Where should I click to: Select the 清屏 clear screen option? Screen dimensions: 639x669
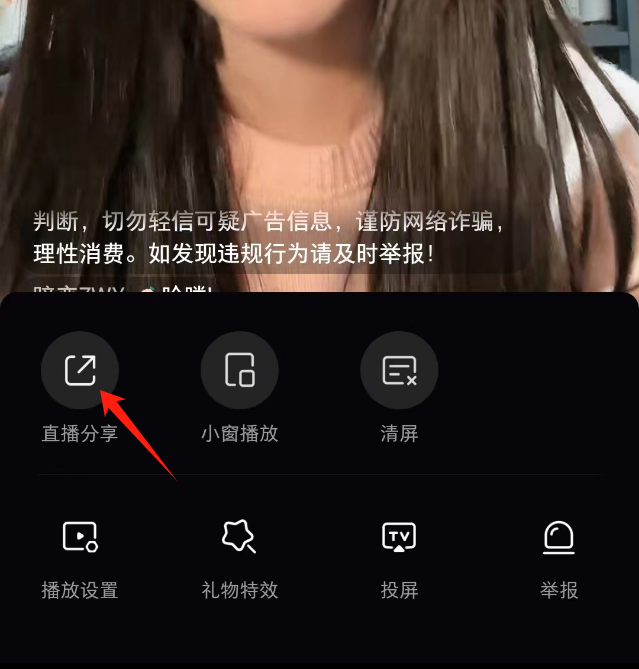click(399, 370)
